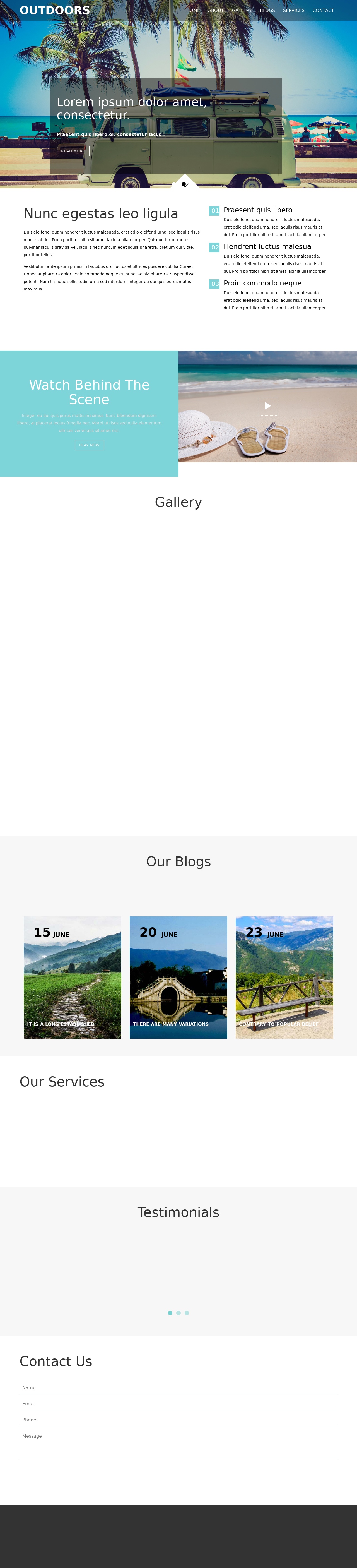Go to the ABOUT section
357x1568 pixels.
click(x=215, y=10)
